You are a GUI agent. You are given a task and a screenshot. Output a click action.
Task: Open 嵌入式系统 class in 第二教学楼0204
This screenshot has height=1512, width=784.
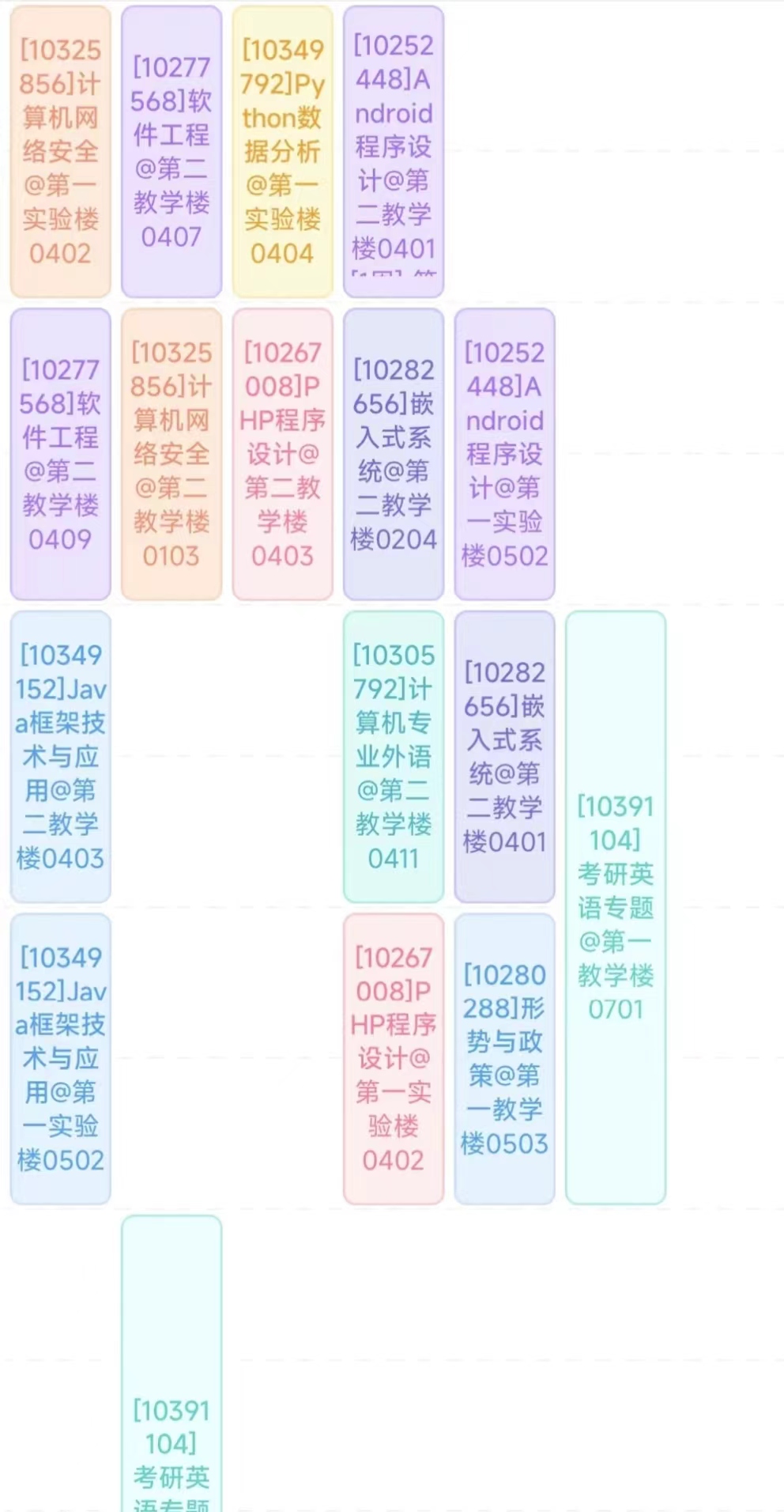[x=393, y=454]
